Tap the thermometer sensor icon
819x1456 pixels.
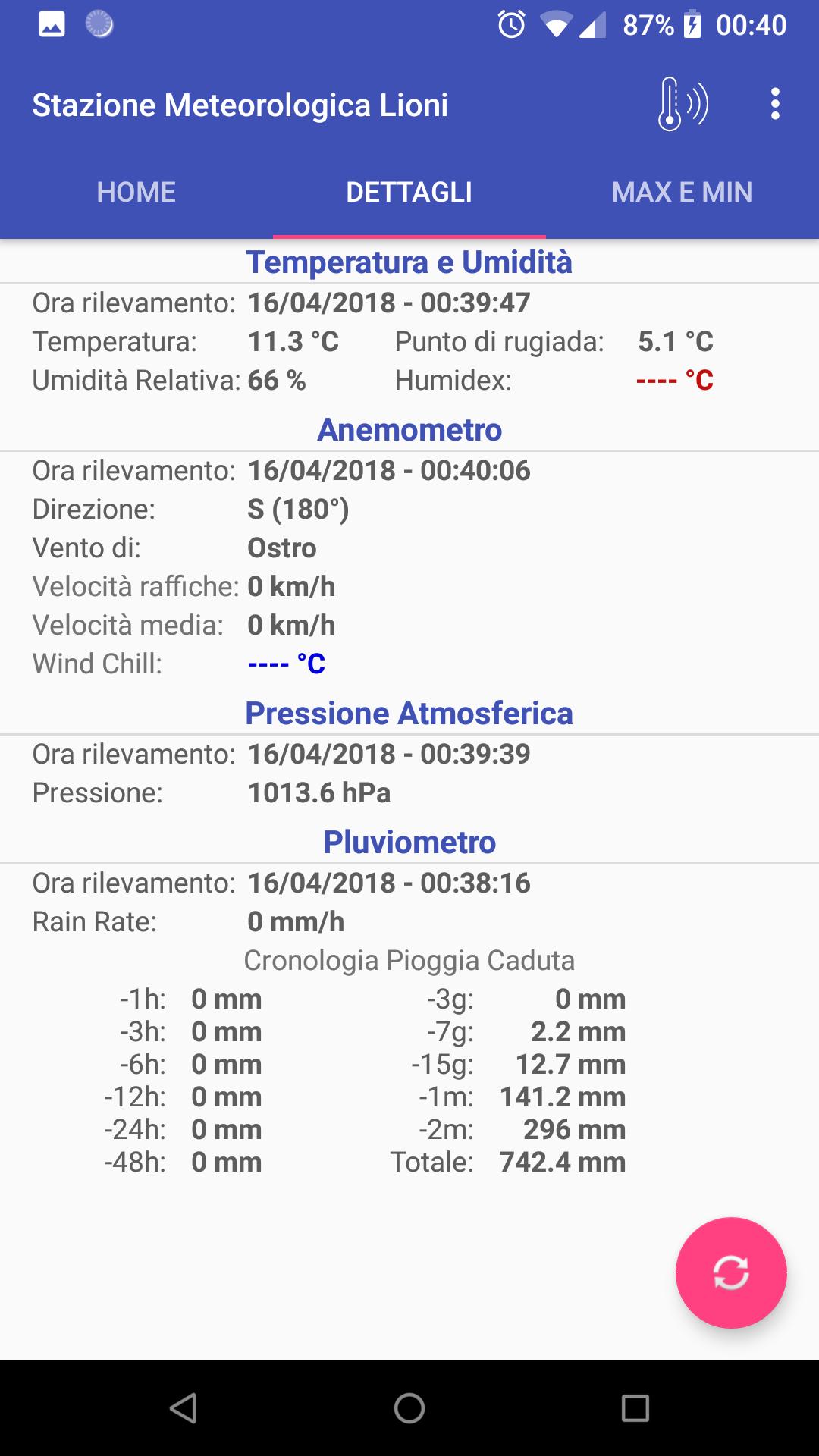pos(682,104)
